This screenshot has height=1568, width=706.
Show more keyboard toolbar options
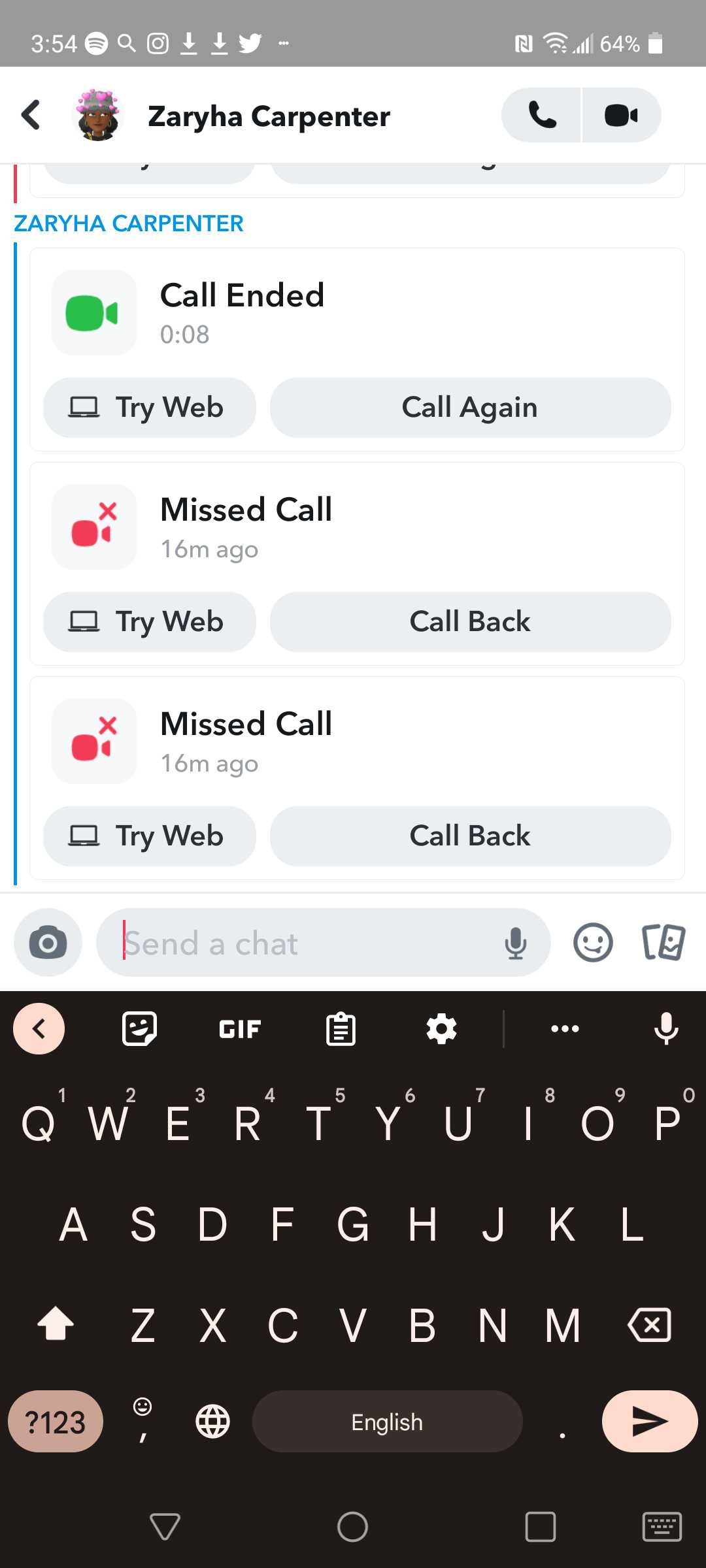coord(565,1029)
